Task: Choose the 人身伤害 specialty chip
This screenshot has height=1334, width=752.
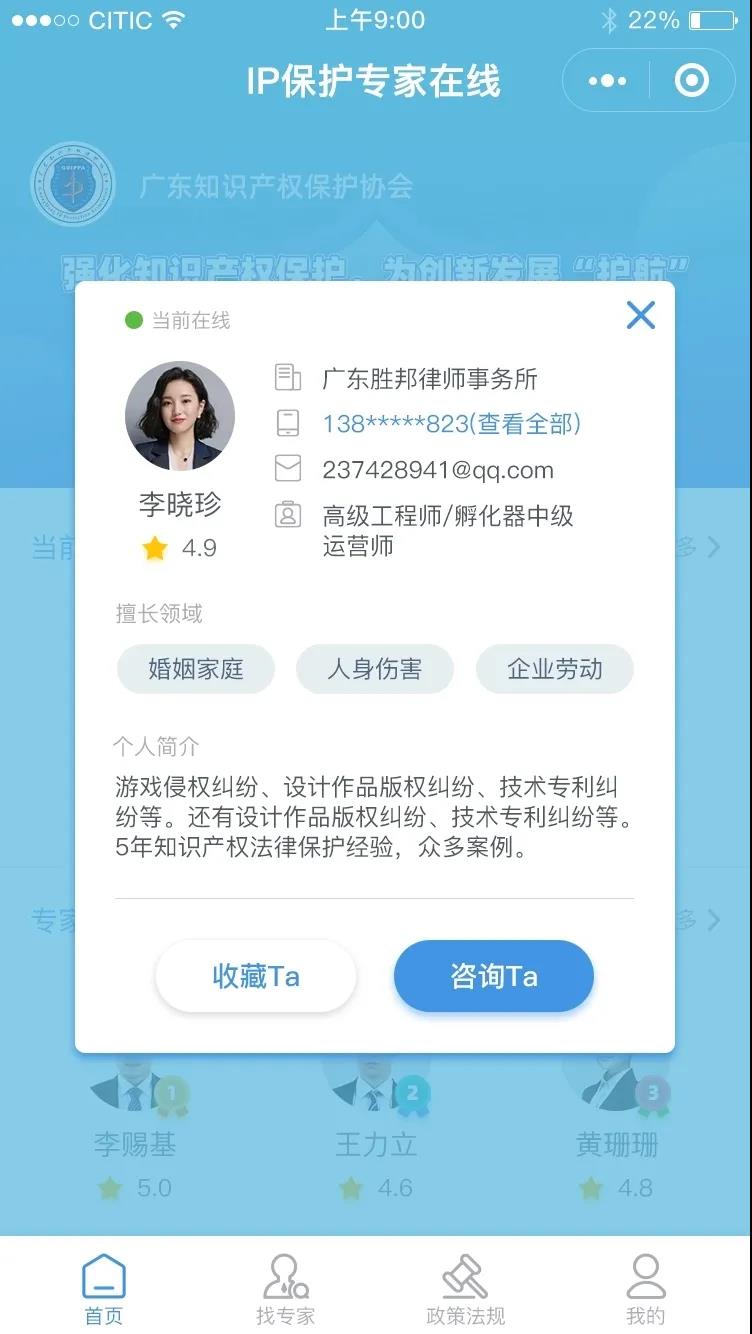Action: tap(375, 669)
